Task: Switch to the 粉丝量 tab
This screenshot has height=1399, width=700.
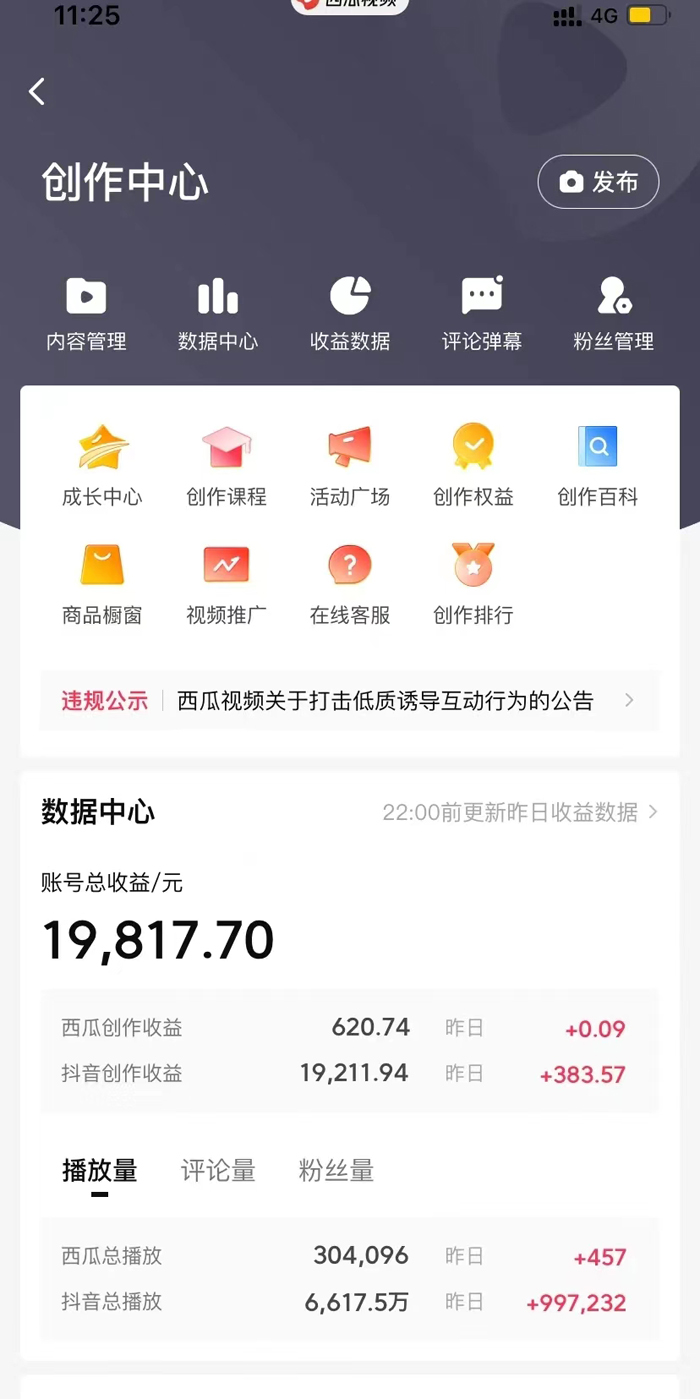Action: [x=336, y=1171]
